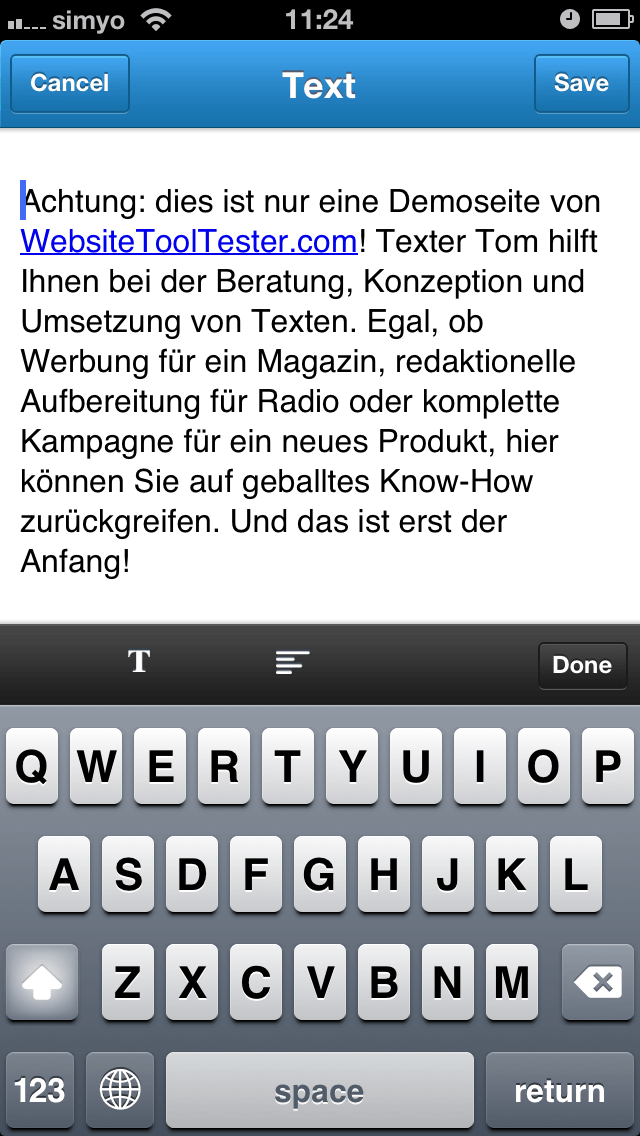Tap the space bar
This screenshot has width=640, height=1136.
point(320,1090)
